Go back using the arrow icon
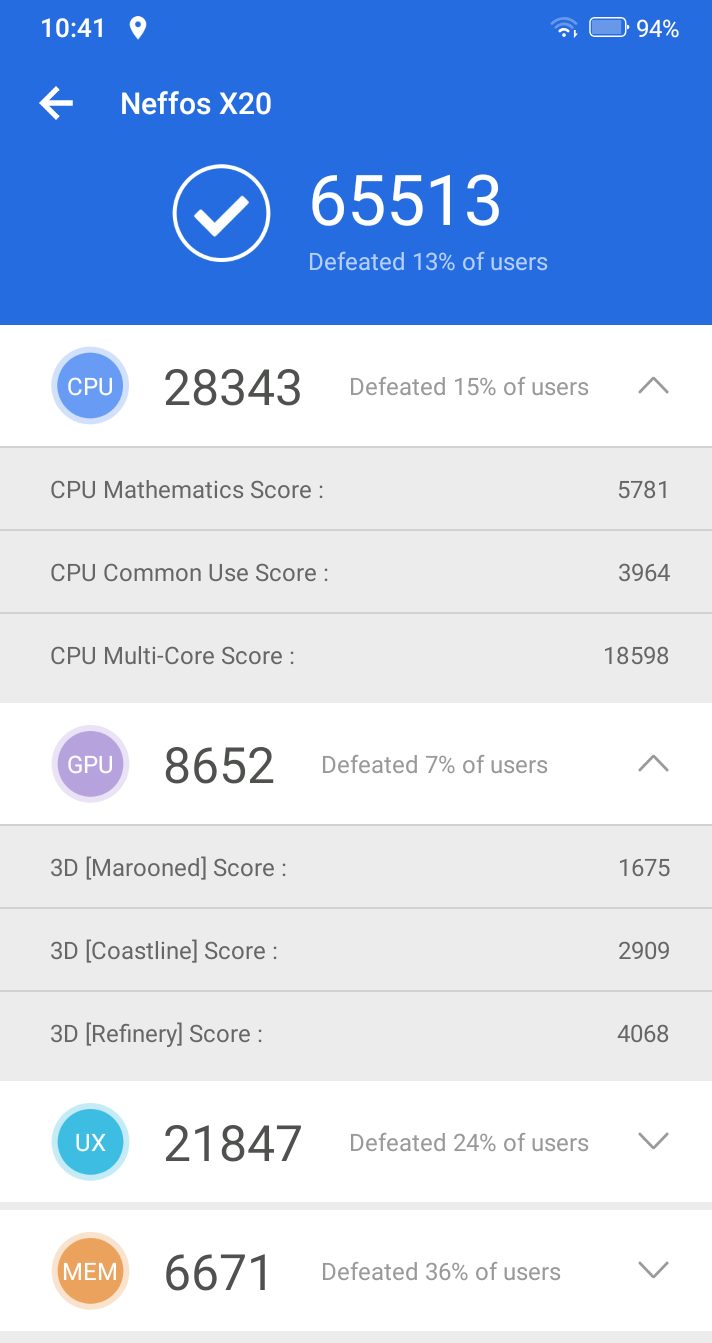 pos(56,103)
